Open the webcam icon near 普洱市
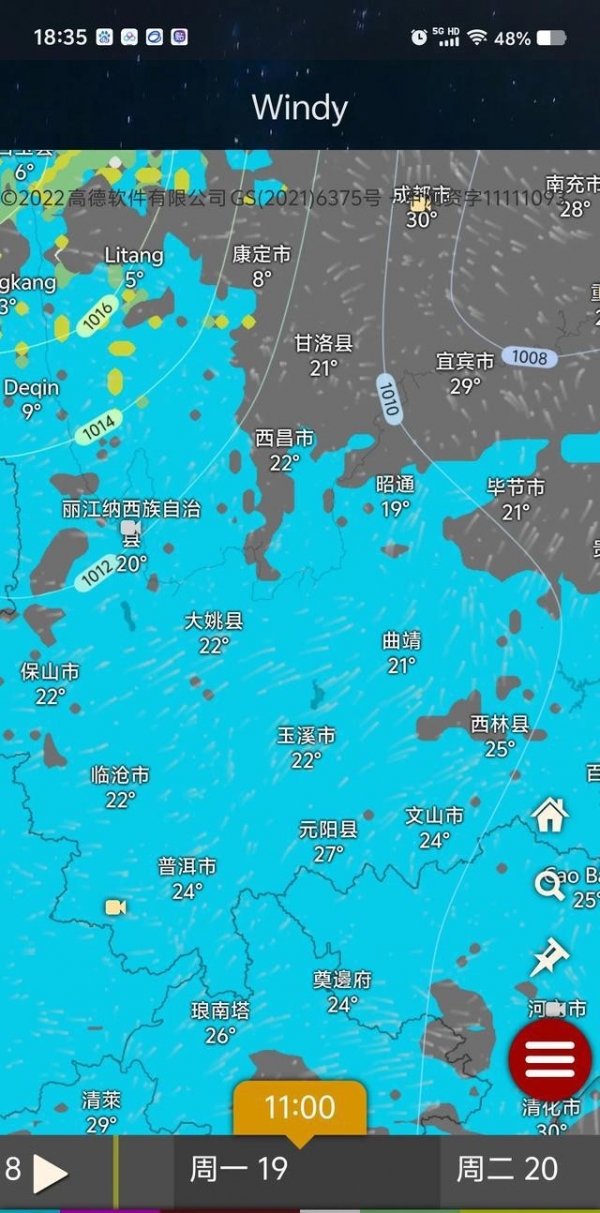The image size is (600, 1213). tap(116, 907)
